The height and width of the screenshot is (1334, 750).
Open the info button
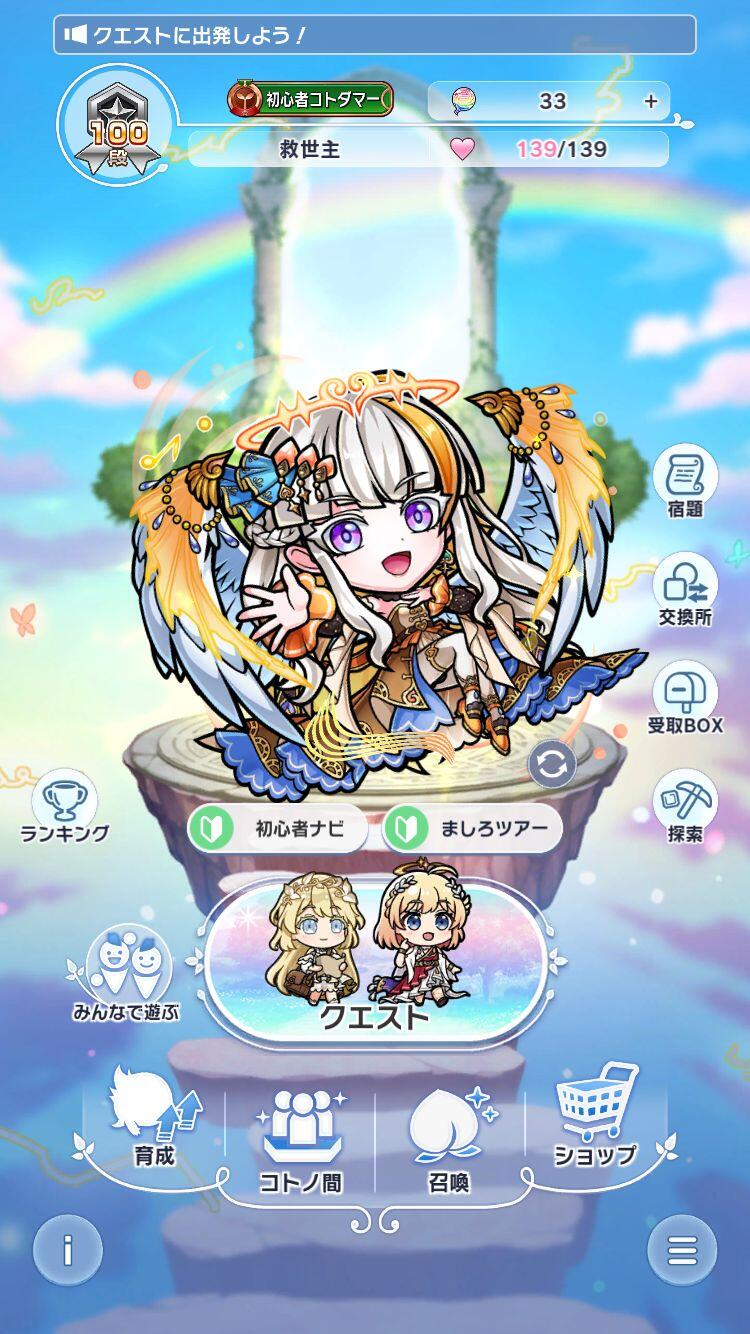[68, 1250]
